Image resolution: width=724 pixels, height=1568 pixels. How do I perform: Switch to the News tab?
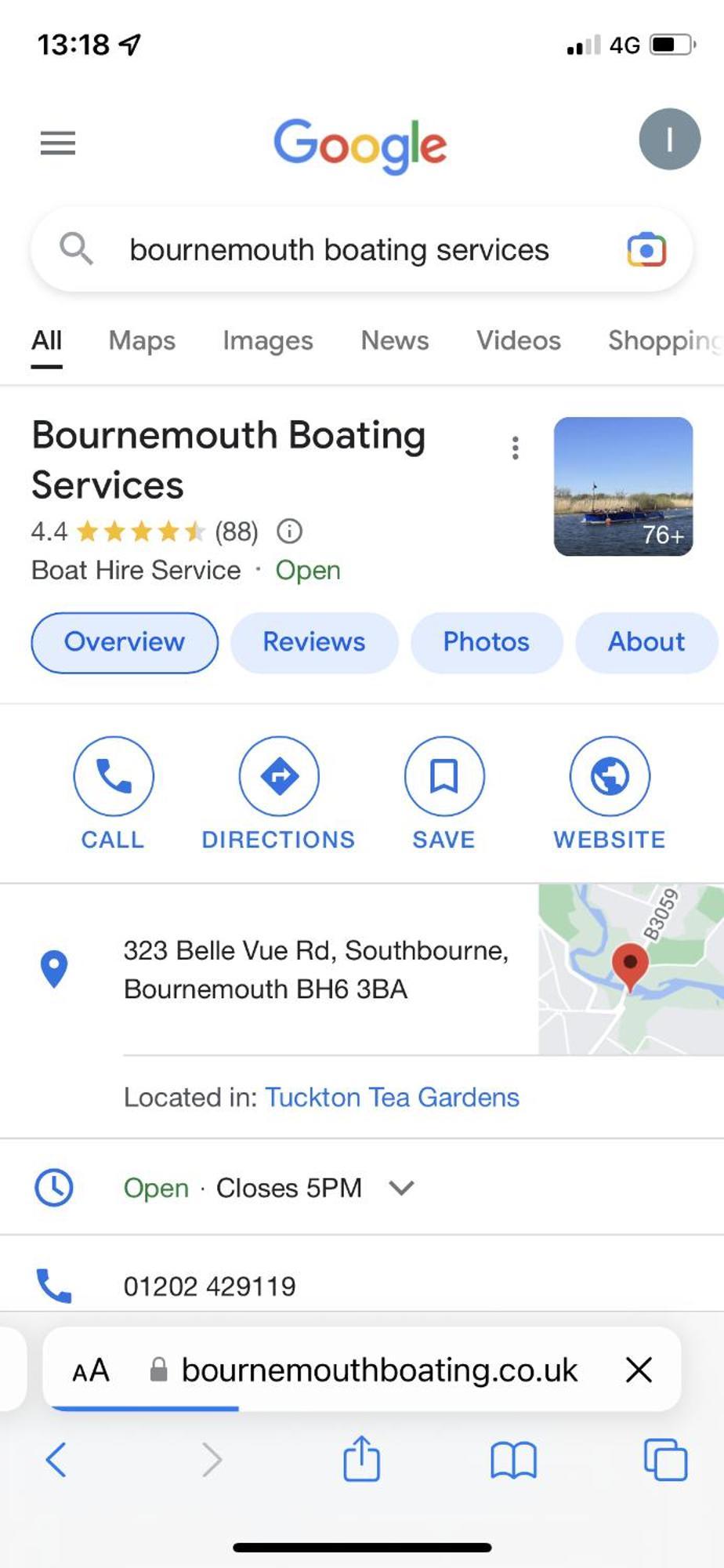point(394,340)
